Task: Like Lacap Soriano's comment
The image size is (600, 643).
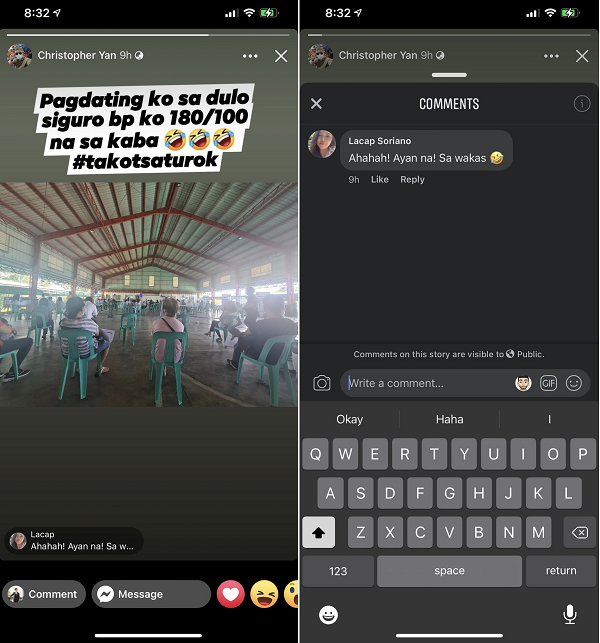Action: [379, 180]
